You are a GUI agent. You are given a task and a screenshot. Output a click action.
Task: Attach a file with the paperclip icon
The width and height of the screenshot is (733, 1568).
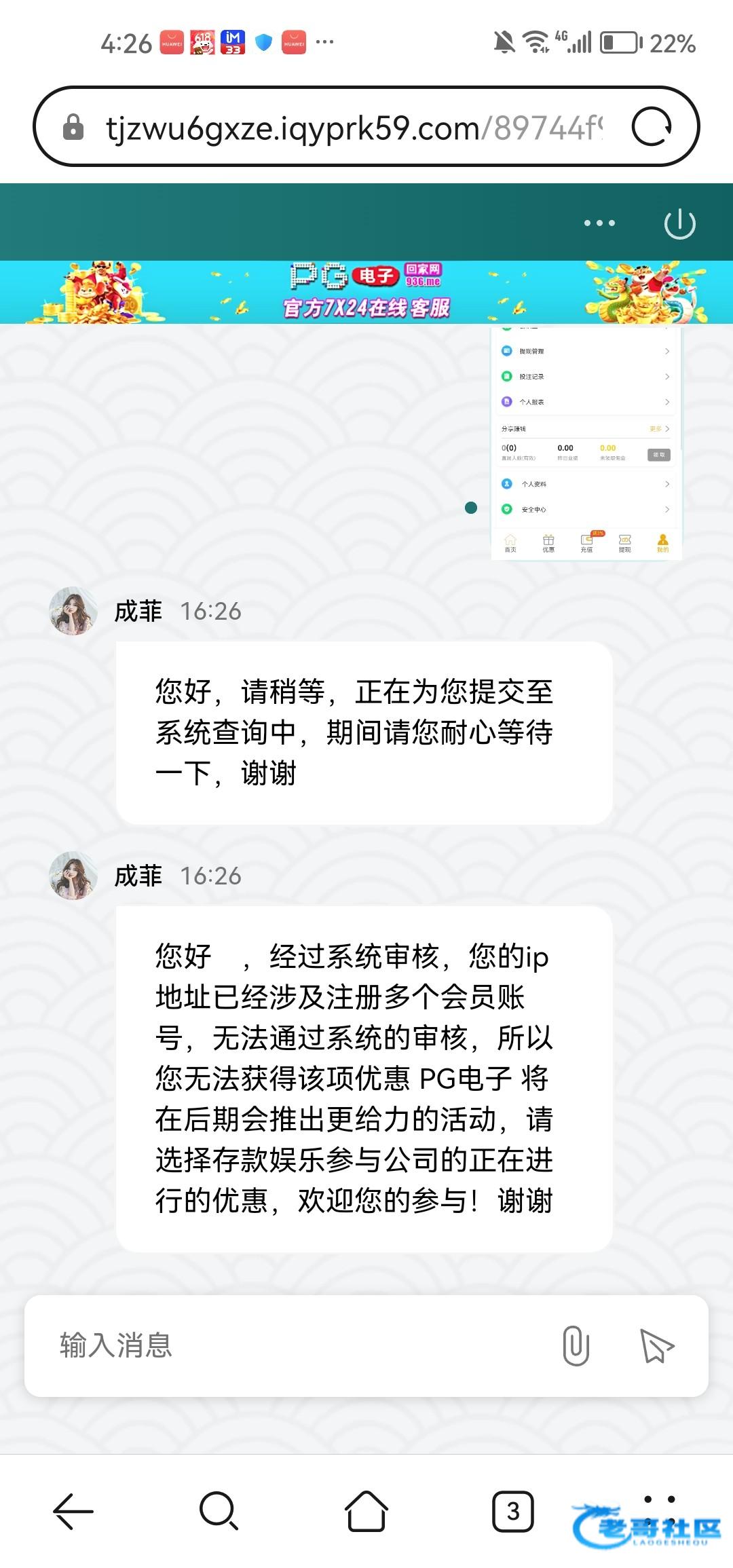[x=576, y=1345]
